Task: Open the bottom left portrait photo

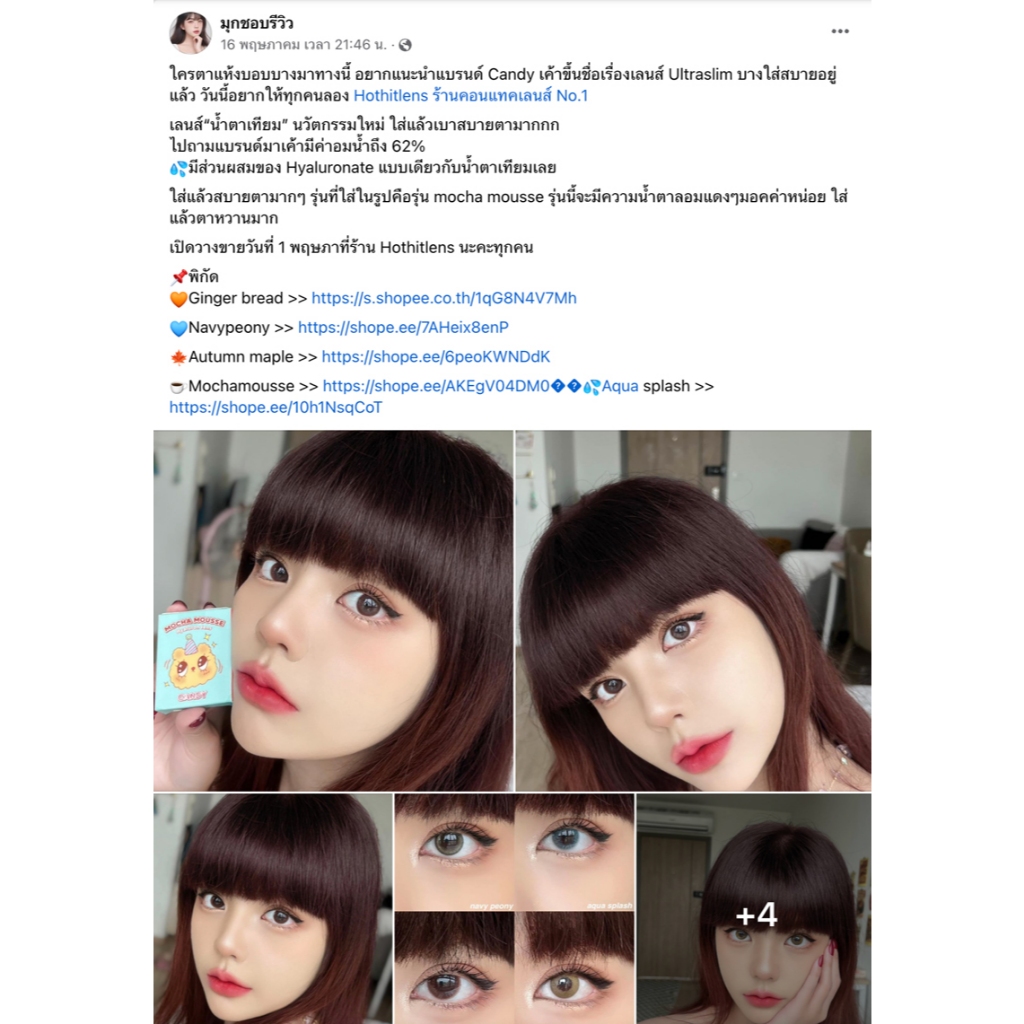Action: (273, 908)
